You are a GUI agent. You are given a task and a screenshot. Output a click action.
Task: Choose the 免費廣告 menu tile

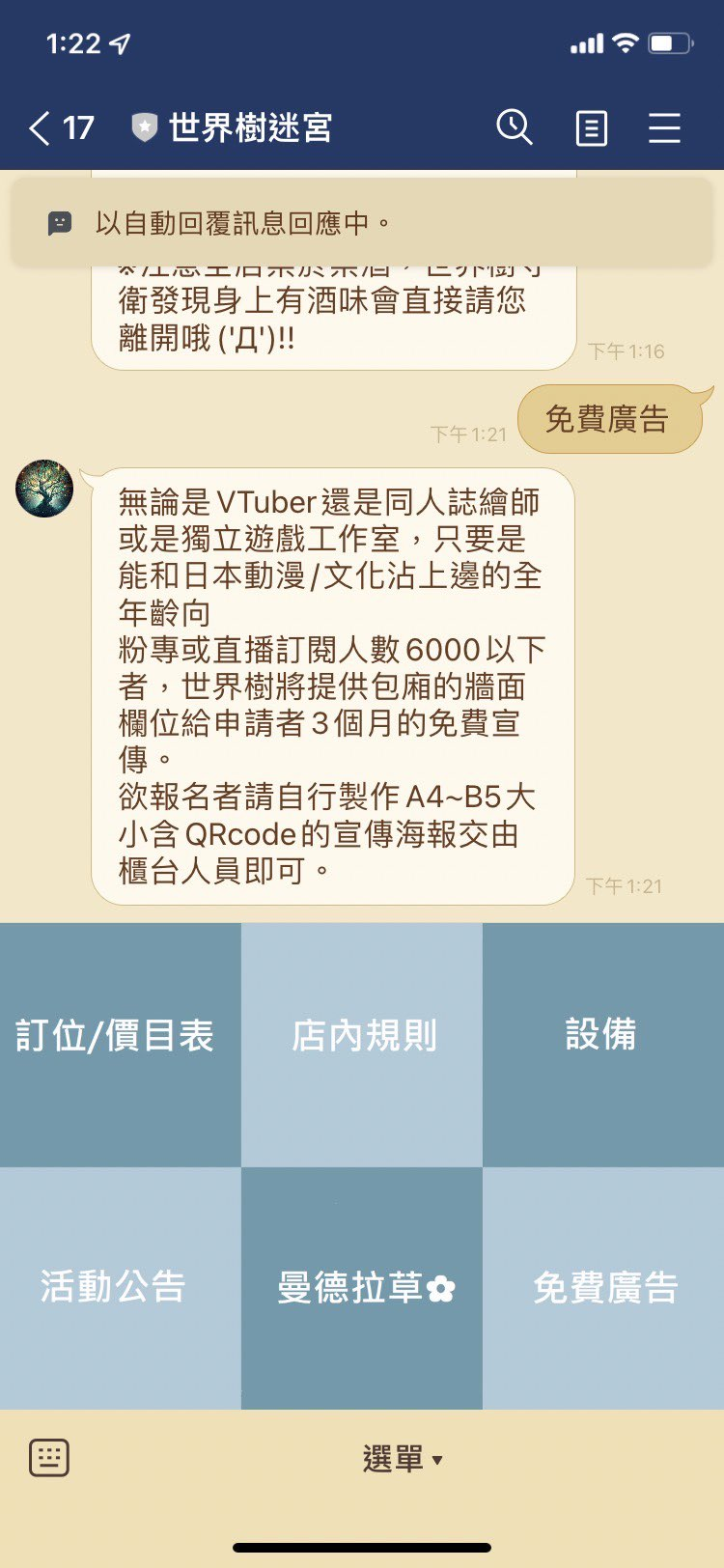602,1288
